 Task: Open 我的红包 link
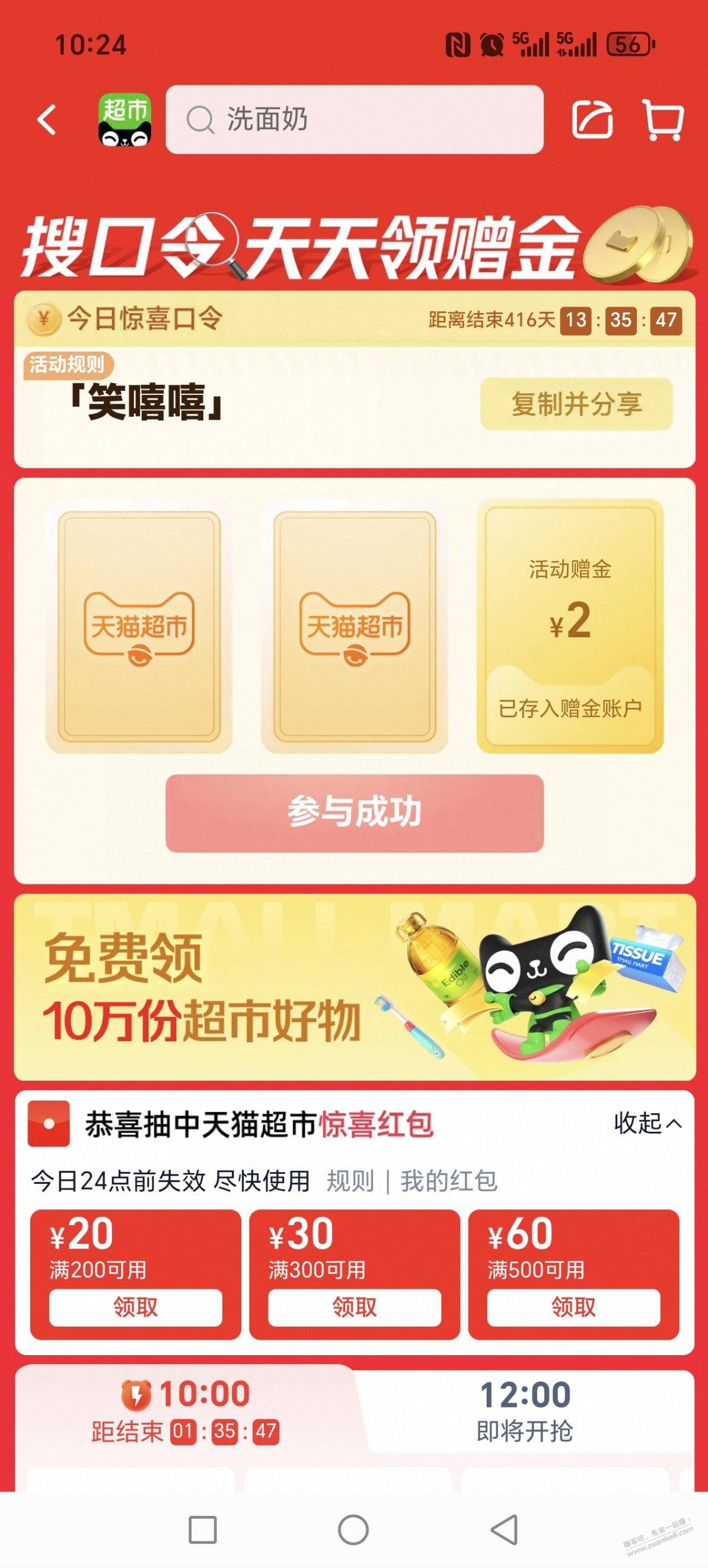coord(449,1181)
